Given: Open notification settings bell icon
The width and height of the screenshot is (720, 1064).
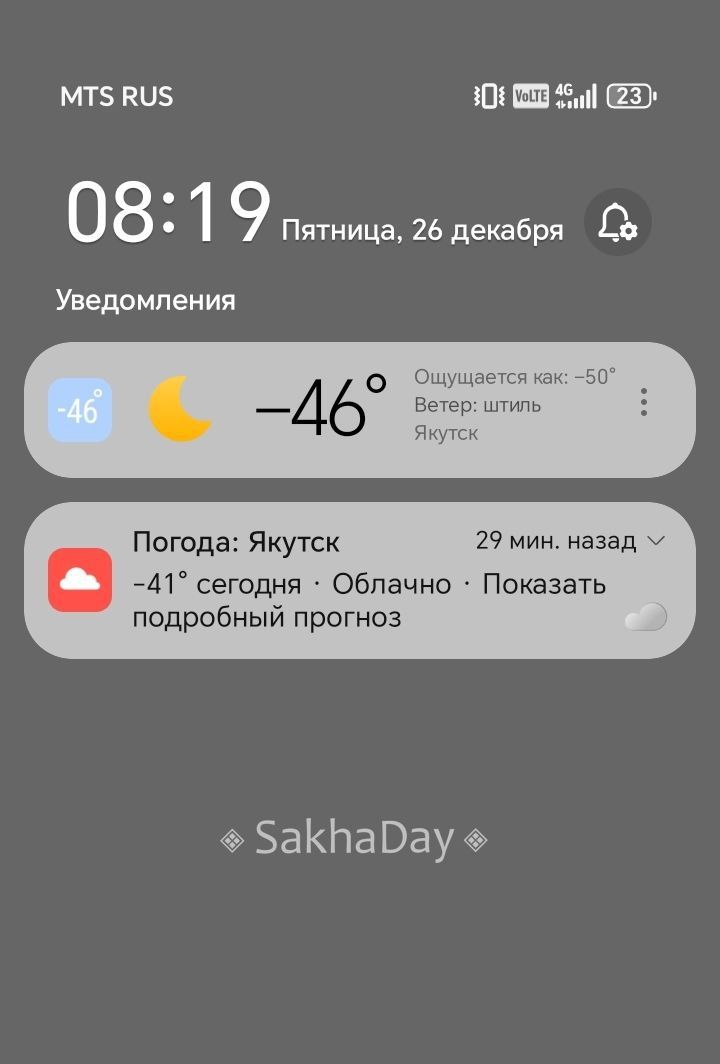Looking at the screenshot, I should pos(617,222).
